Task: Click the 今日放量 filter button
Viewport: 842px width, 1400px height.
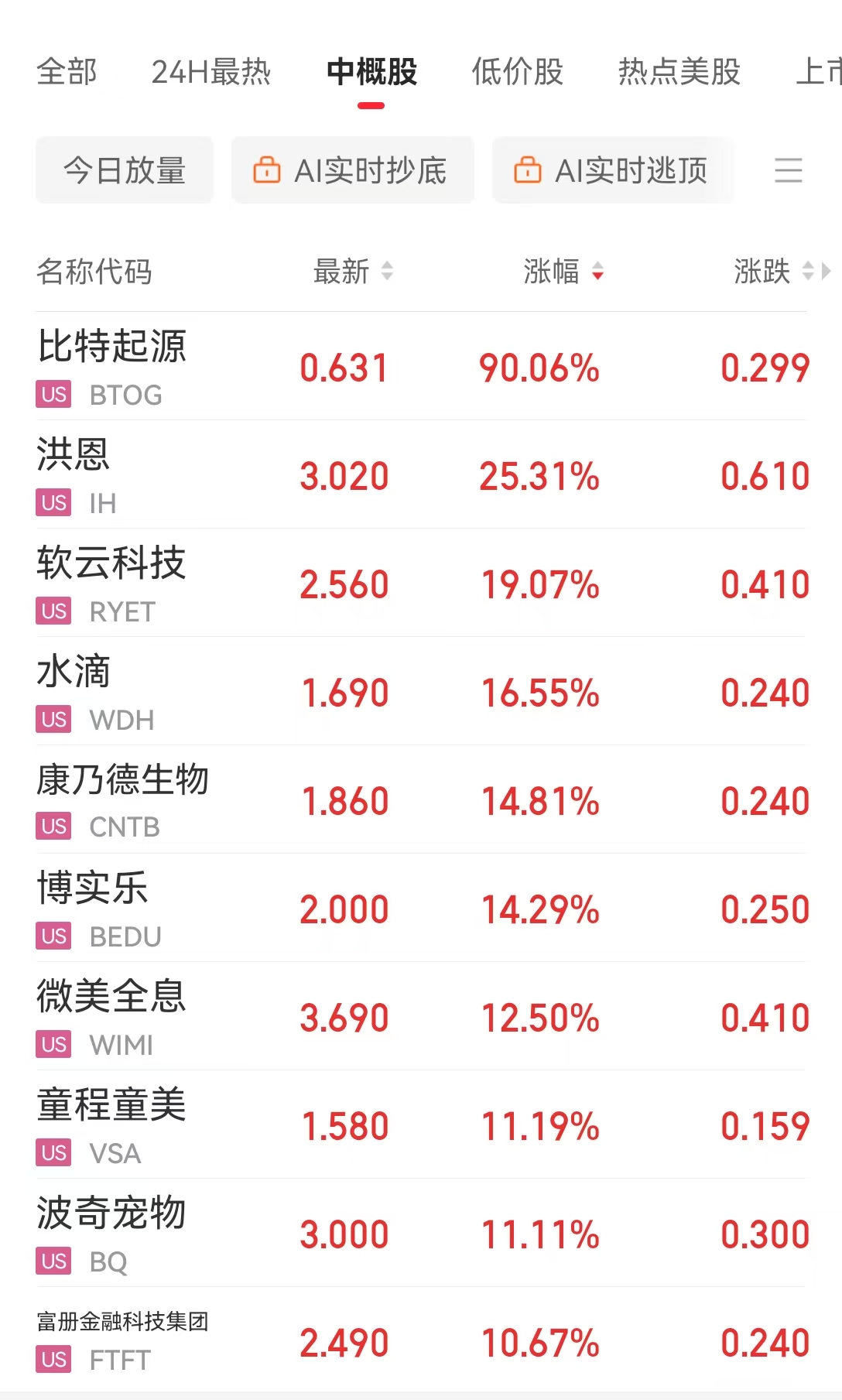Action: (125, 170)
